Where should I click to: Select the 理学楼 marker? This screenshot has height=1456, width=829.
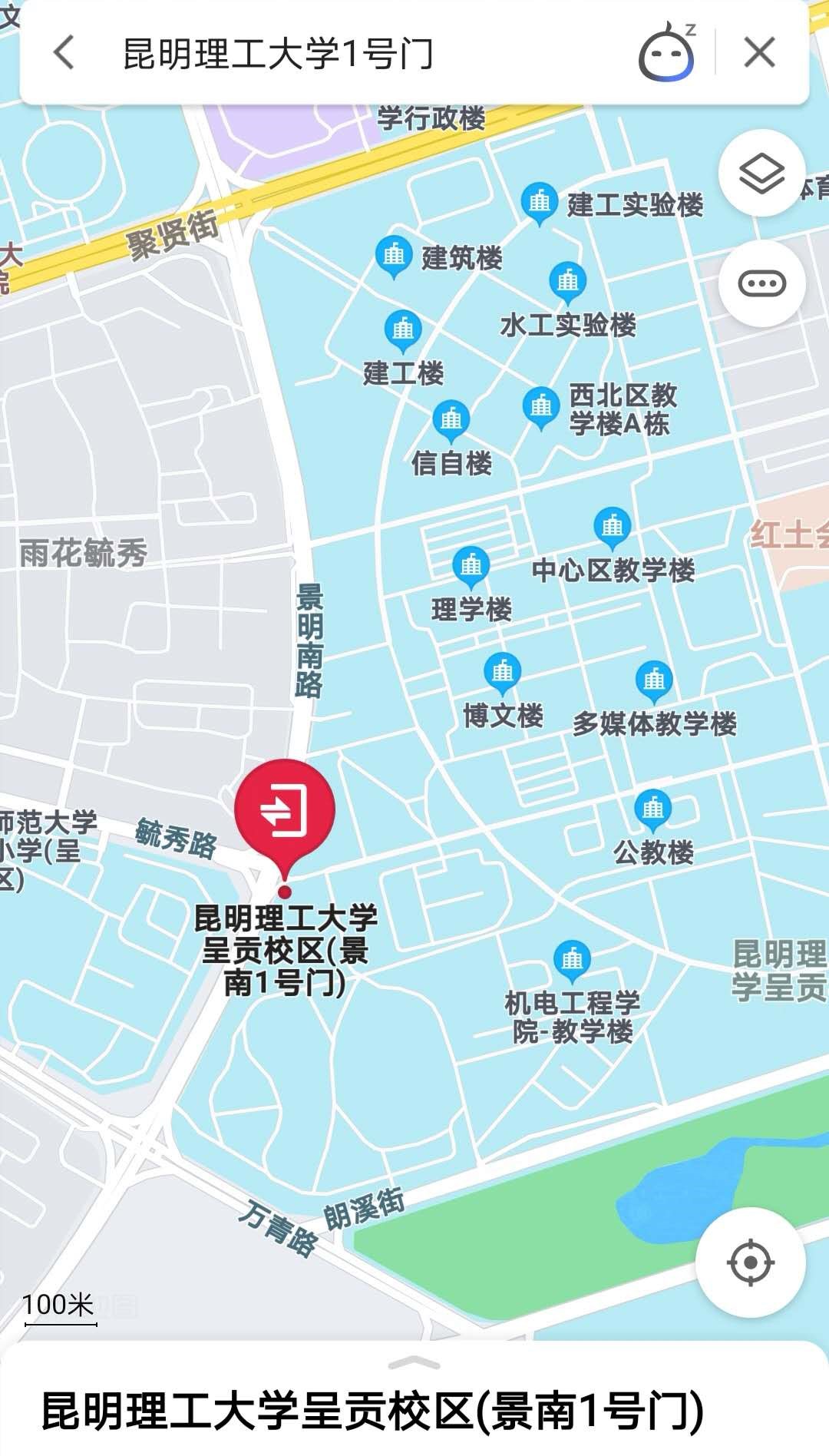471,566
